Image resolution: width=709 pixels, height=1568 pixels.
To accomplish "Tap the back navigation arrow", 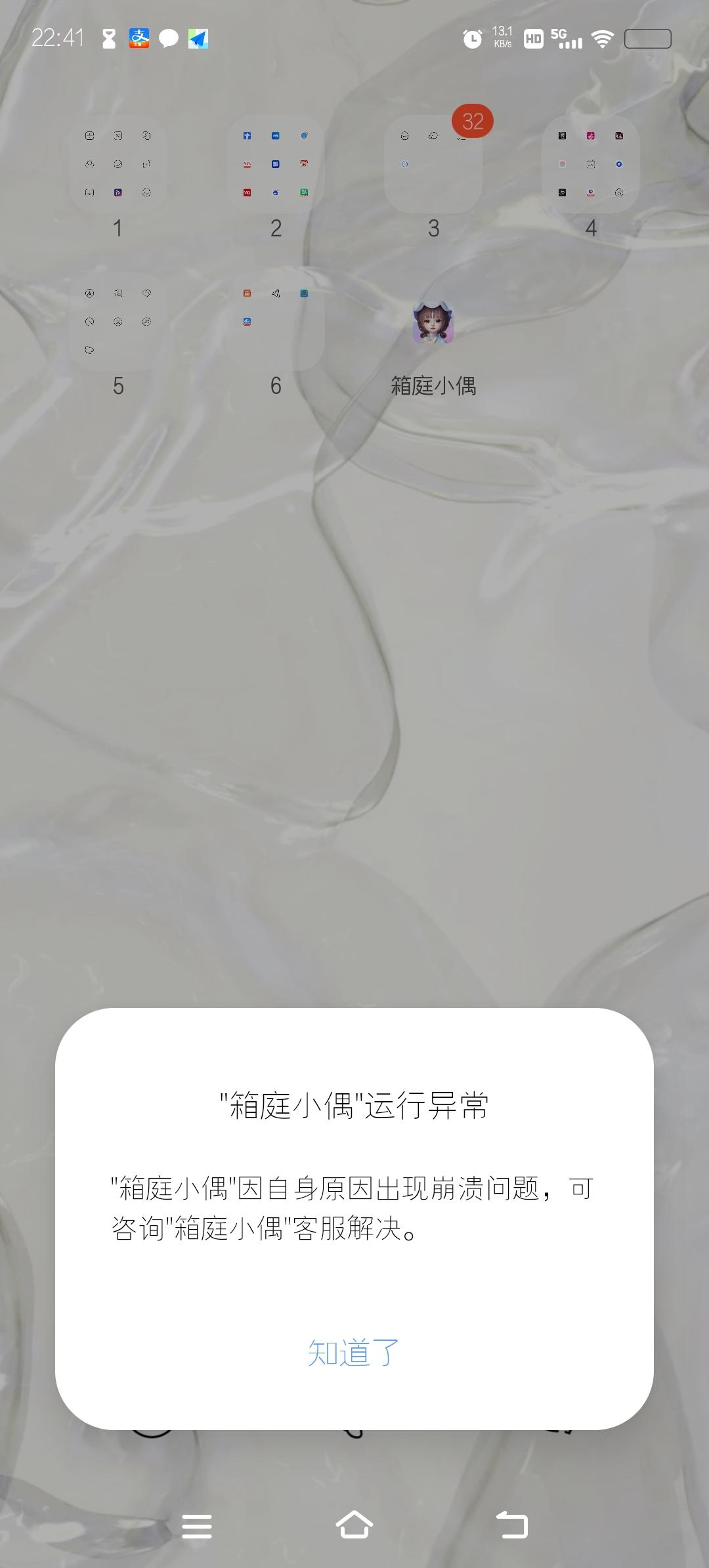I will [x=513, y=1524].
